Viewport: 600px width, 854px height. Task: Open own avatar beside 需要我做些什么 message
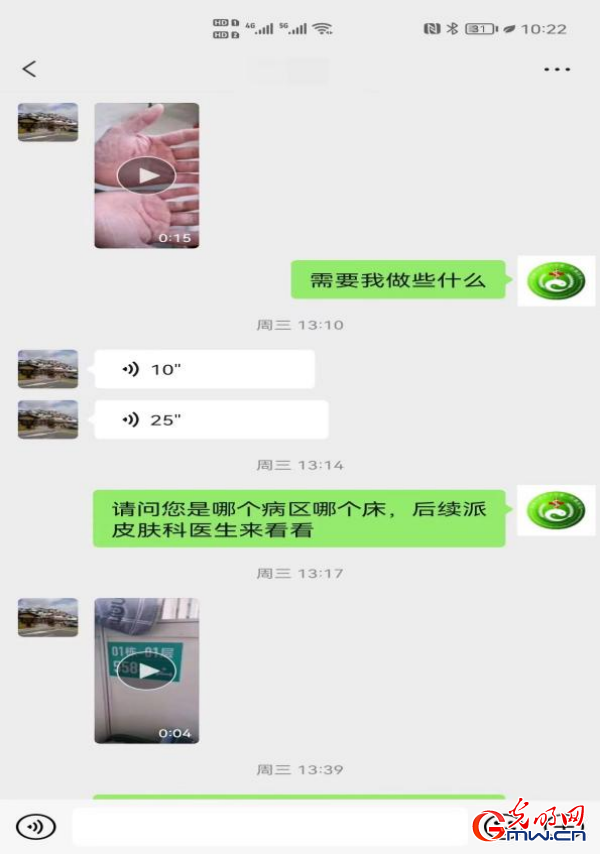555,280
